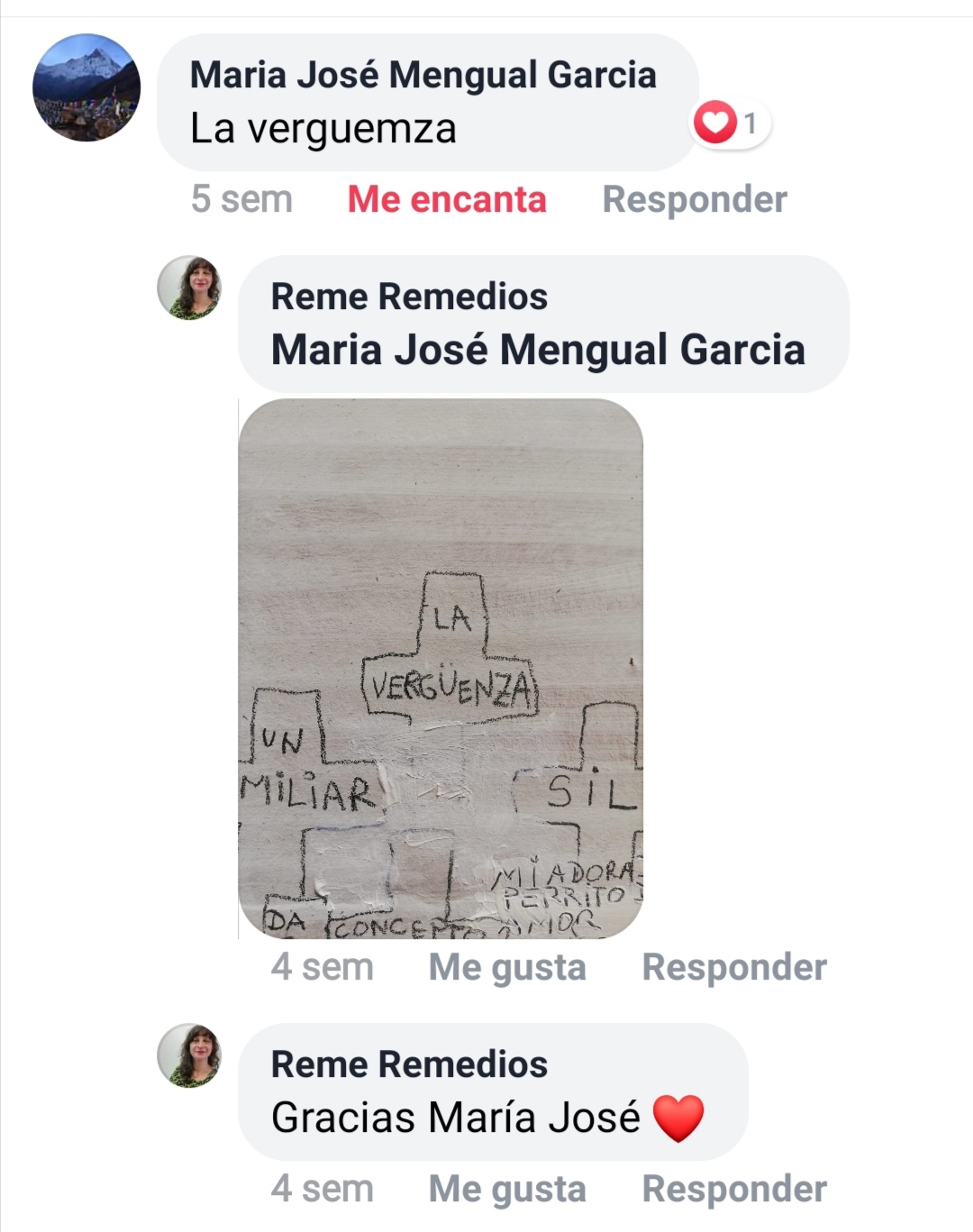The image size is (973, 1232).
Task: Open Reme Remedios's avatar beside the image reply
Action: click(x=189, y=288)
